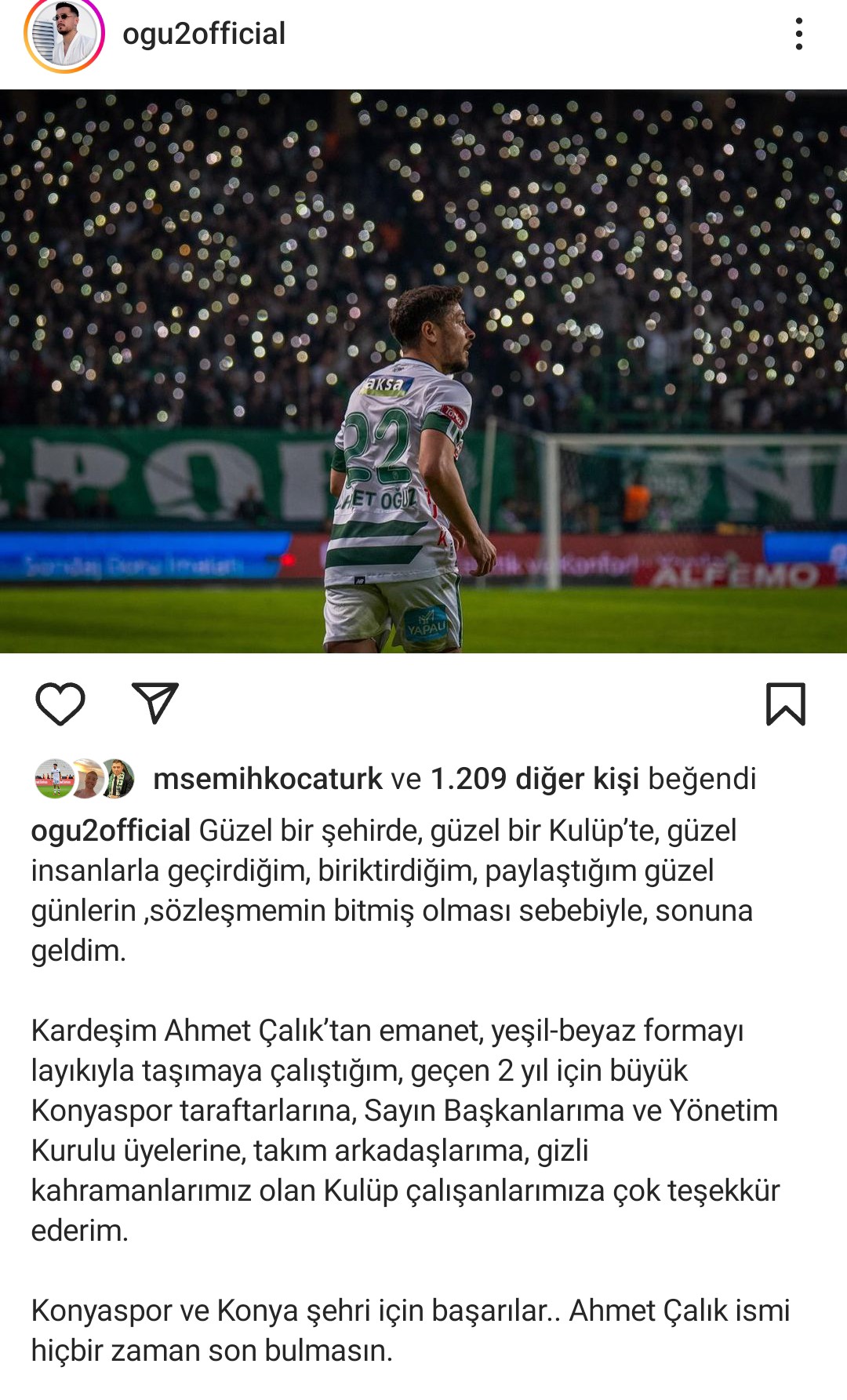This screenshot has width=847, height=1400.
Task: Open msemihkocaturk's profile from the likes line
Action: click(x=267, y=779)
